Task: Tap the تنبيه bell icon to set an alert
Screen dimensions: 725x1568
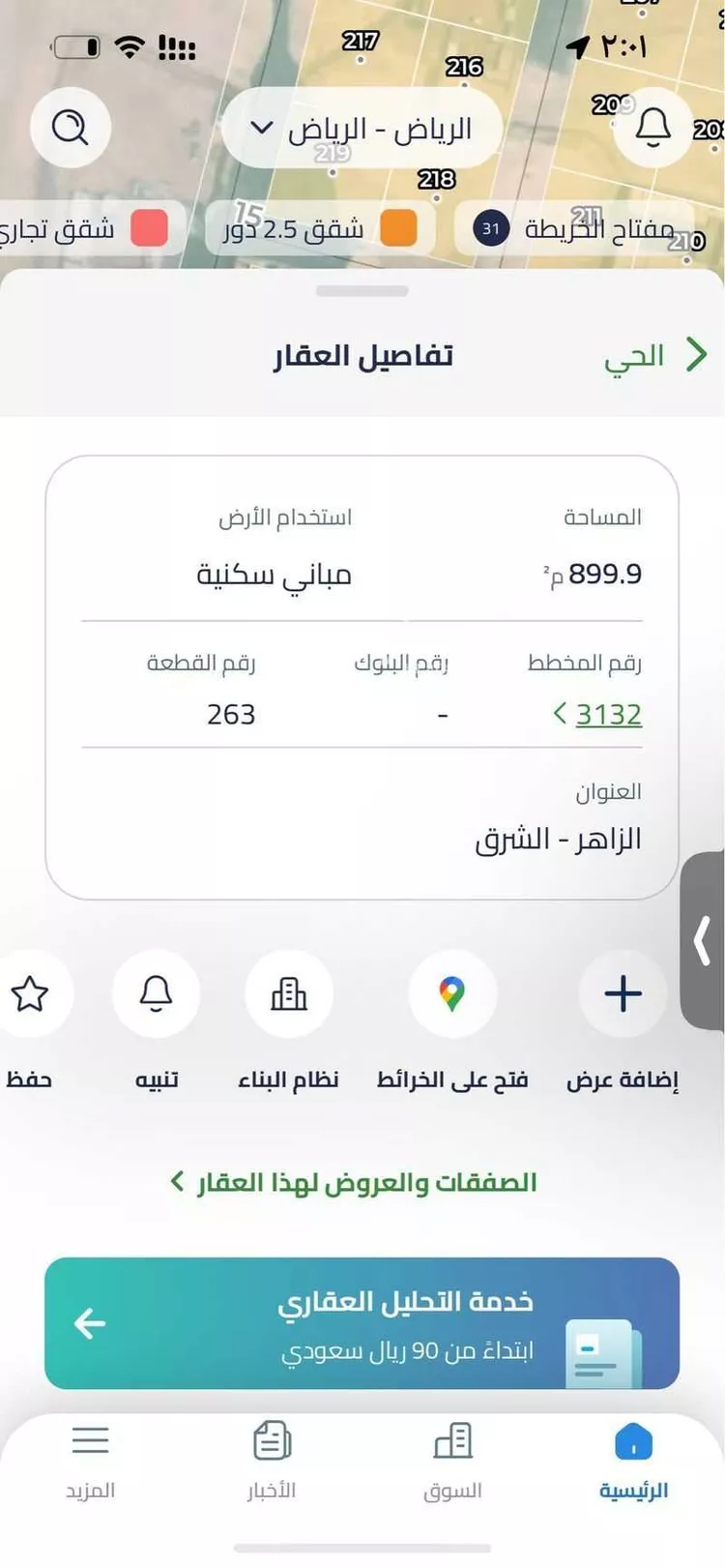Action: (x=157, y=994)
